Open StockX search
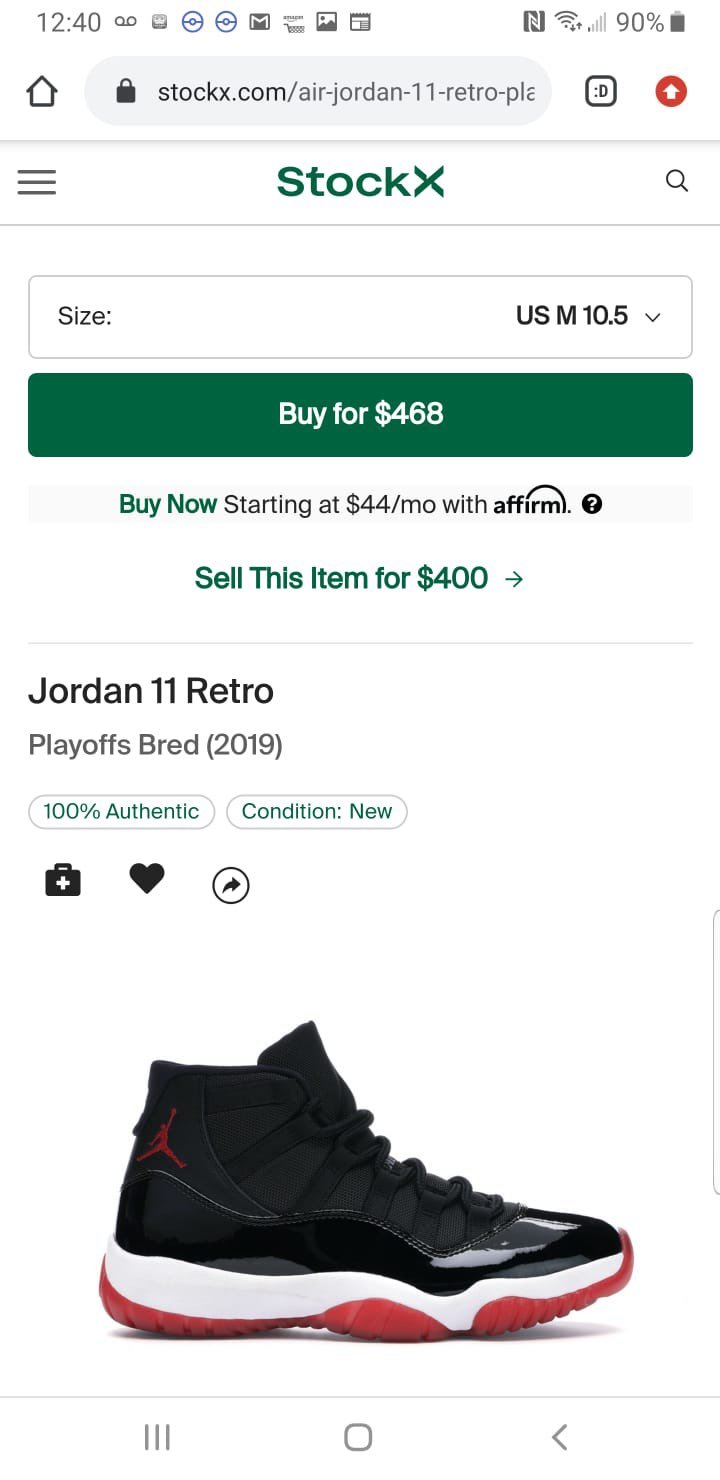The height and width of the screenshot is (1480, 720). coord(677,181)
